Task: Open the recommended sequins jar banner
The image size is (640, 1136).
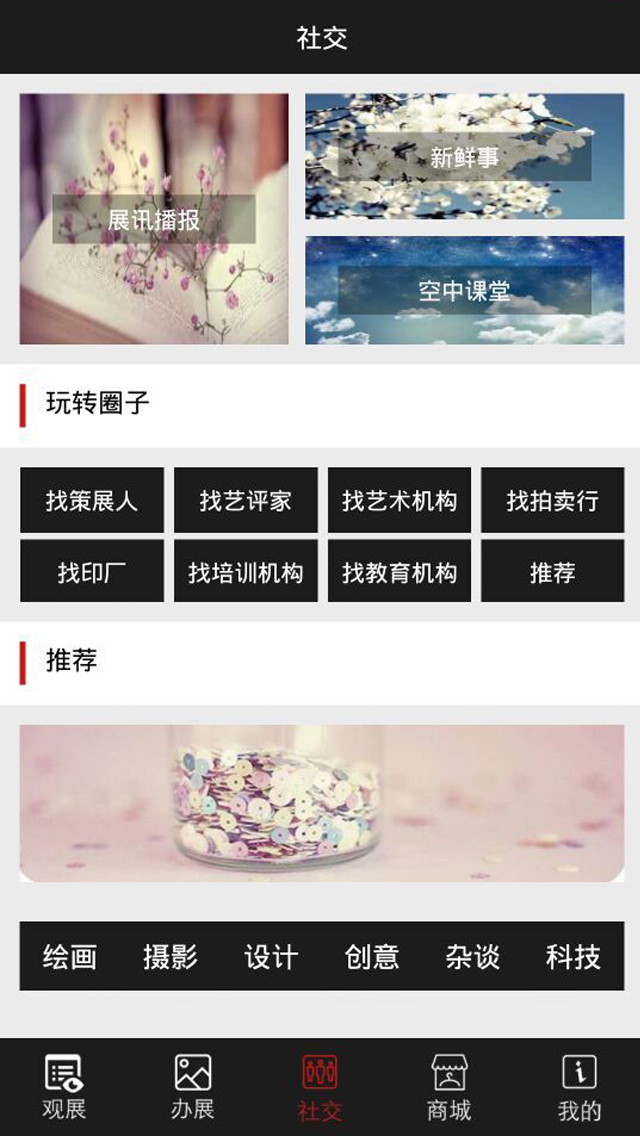Action: [x=322, y=803]
